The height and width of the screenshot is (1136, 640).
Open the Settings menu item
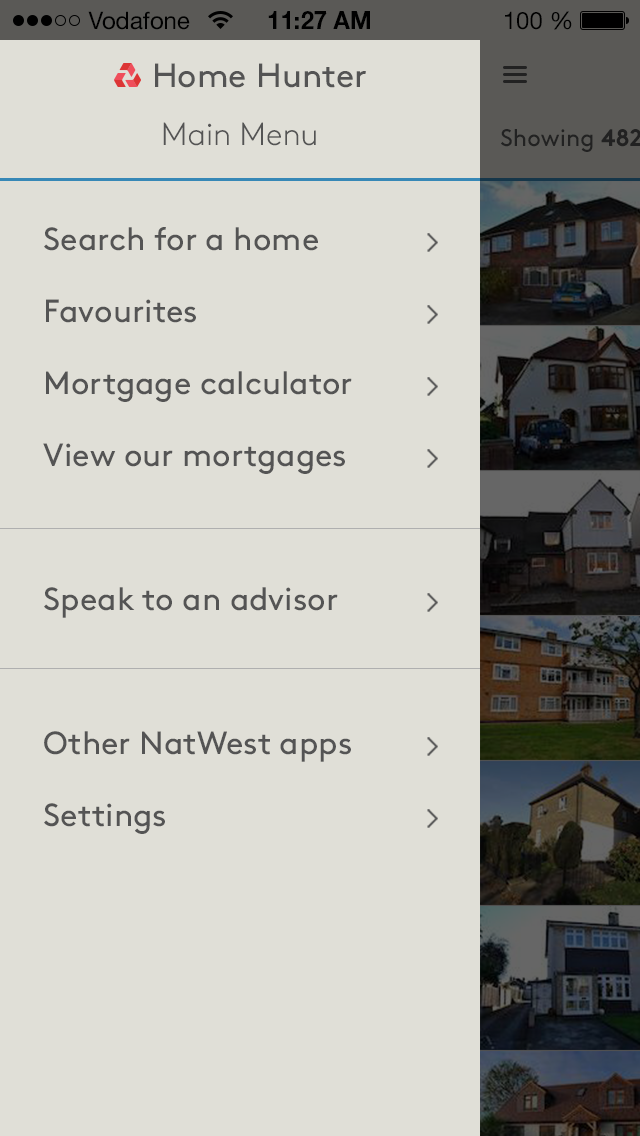pos(240,817)
